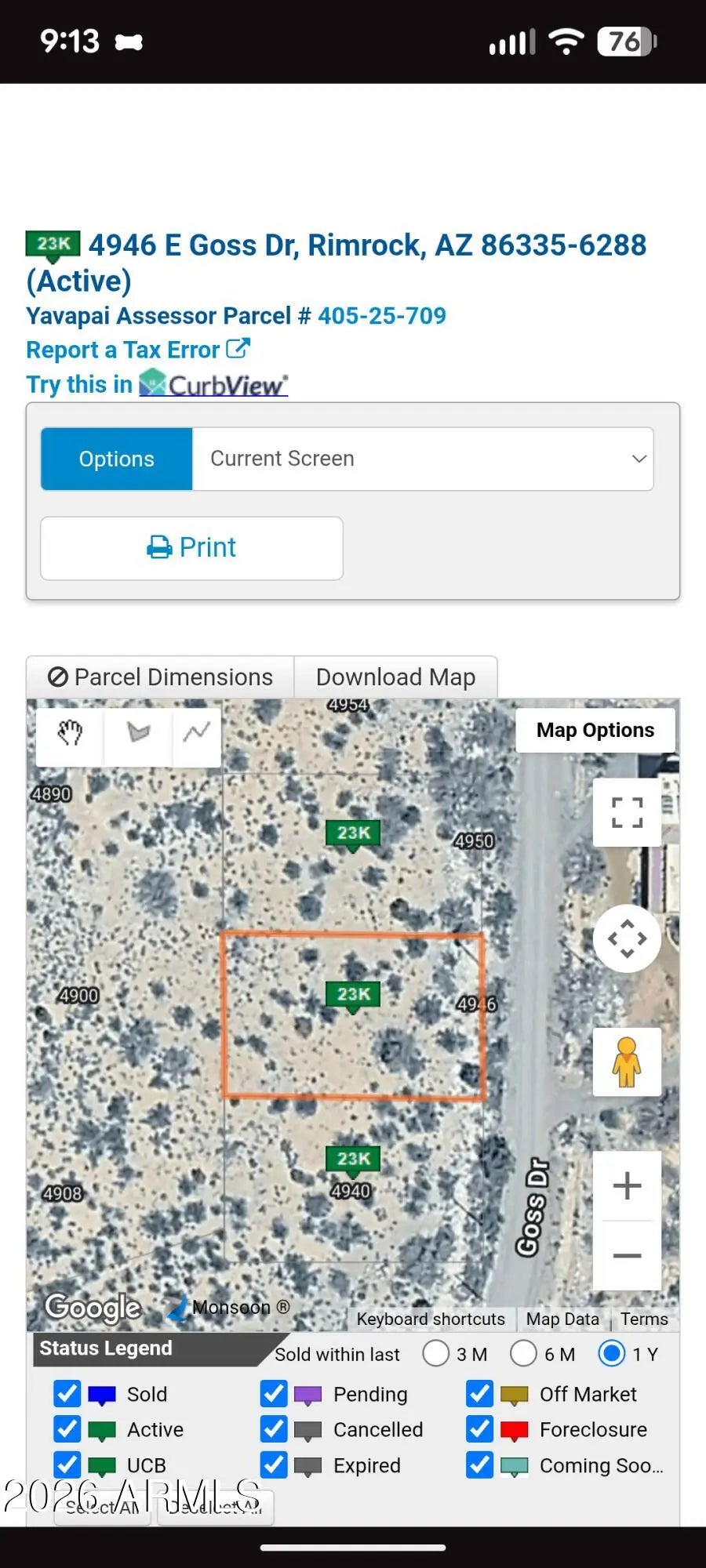706x1568 pixels.
Task: Uncheck the Foreclosure status checkbox
Action: pos(479,1429)
